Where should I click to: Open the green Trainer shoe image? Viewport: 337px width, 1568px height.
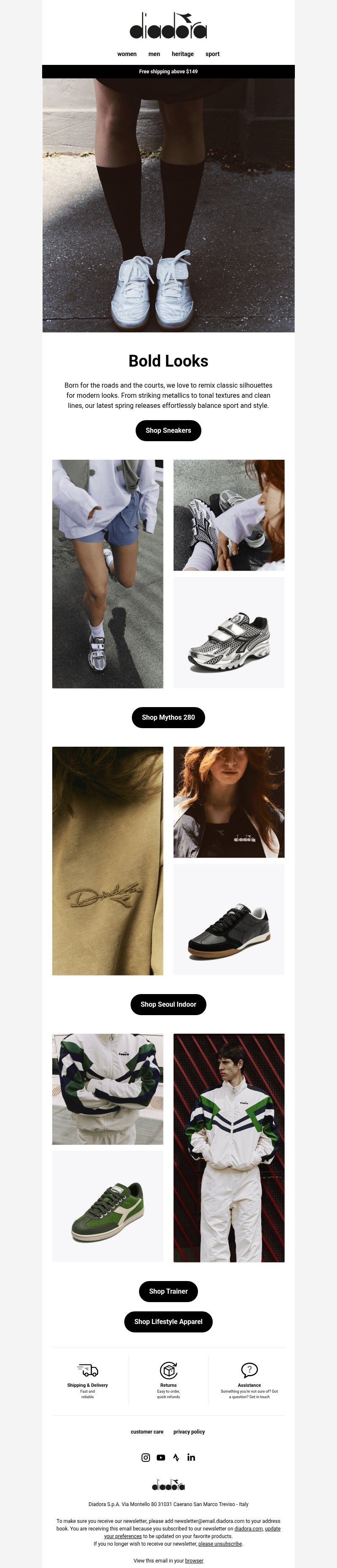[108, 1206]
